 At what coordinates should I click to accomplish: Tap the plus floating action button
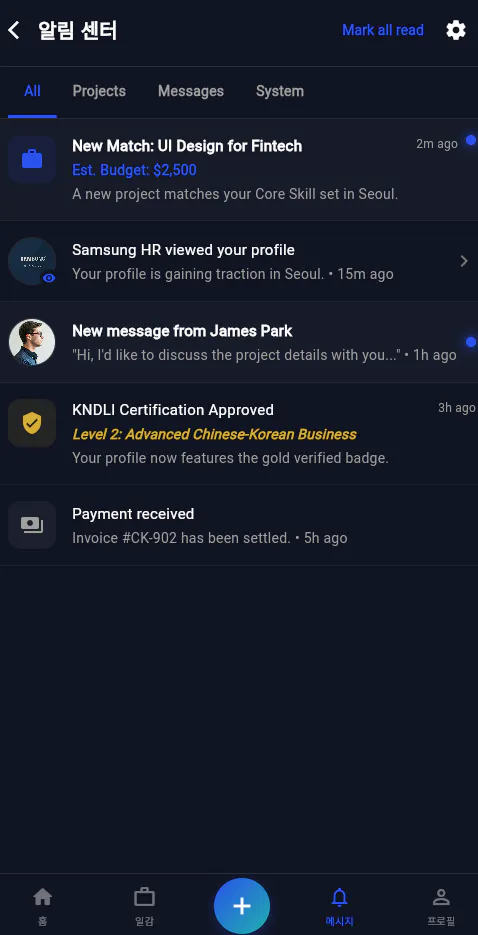click(x=242, y=906)
